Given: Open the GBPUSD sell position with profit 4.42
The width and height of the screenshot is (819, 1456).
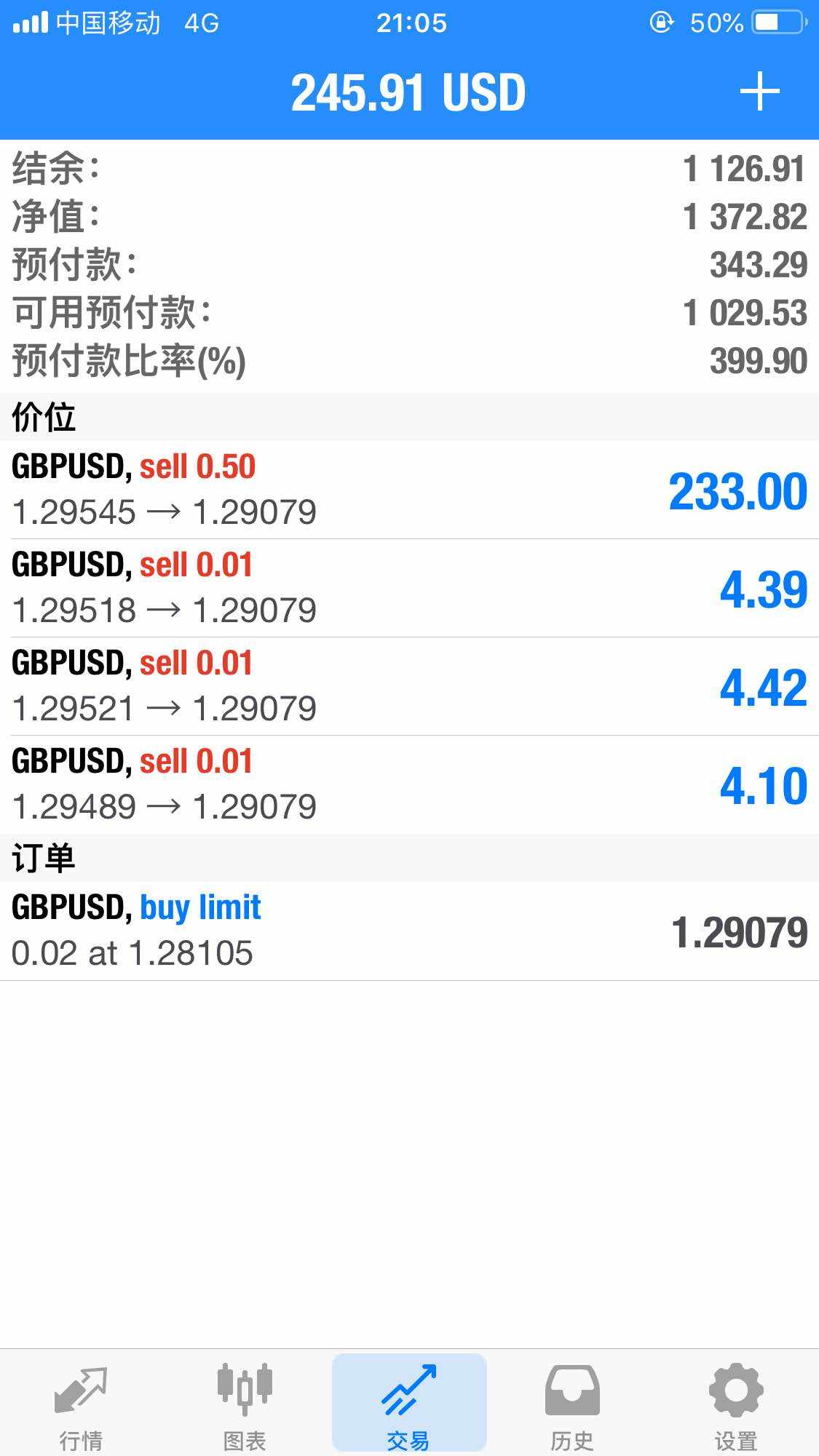Looking at the screenshot, I should point(409,686).
